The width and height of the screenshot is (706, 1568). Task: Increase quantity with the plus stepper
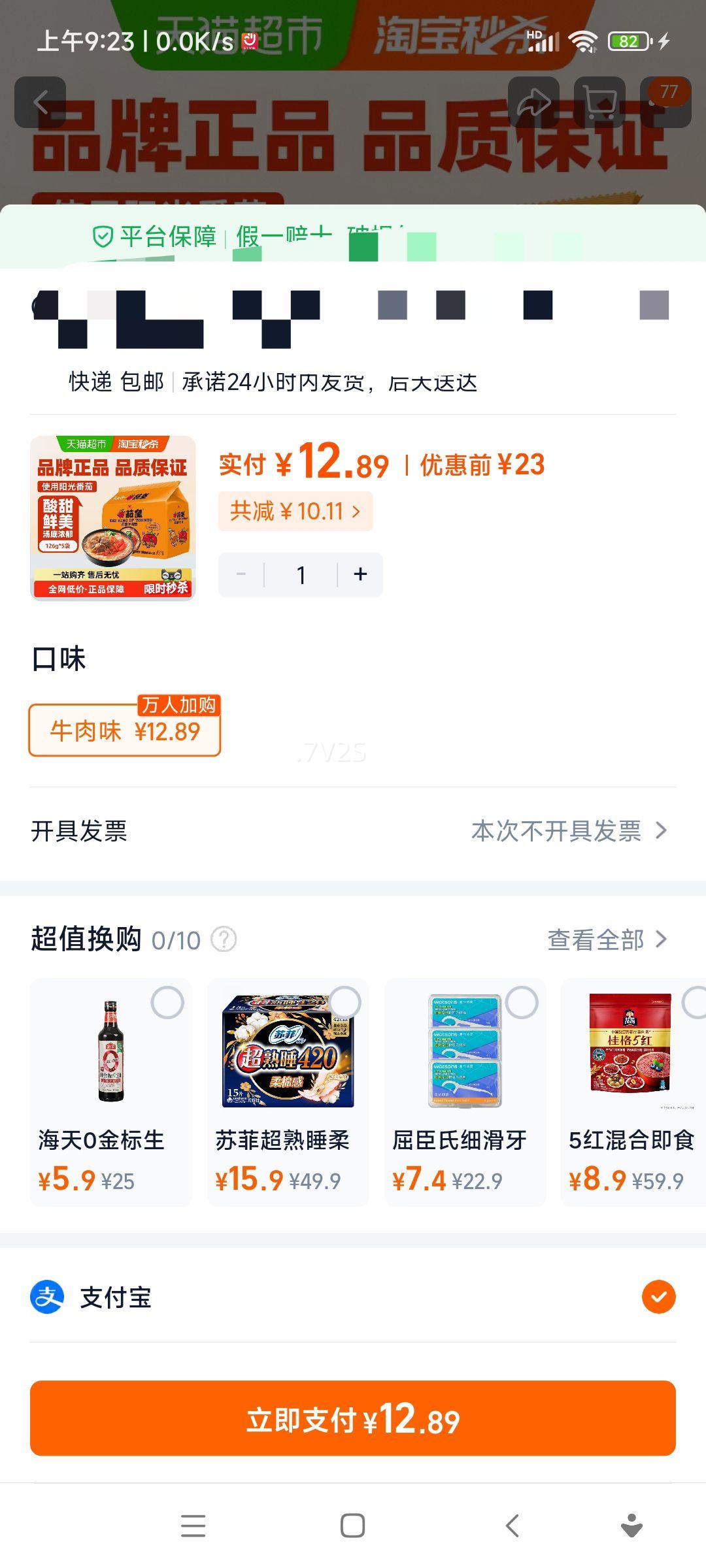click(x=360, y=574)
